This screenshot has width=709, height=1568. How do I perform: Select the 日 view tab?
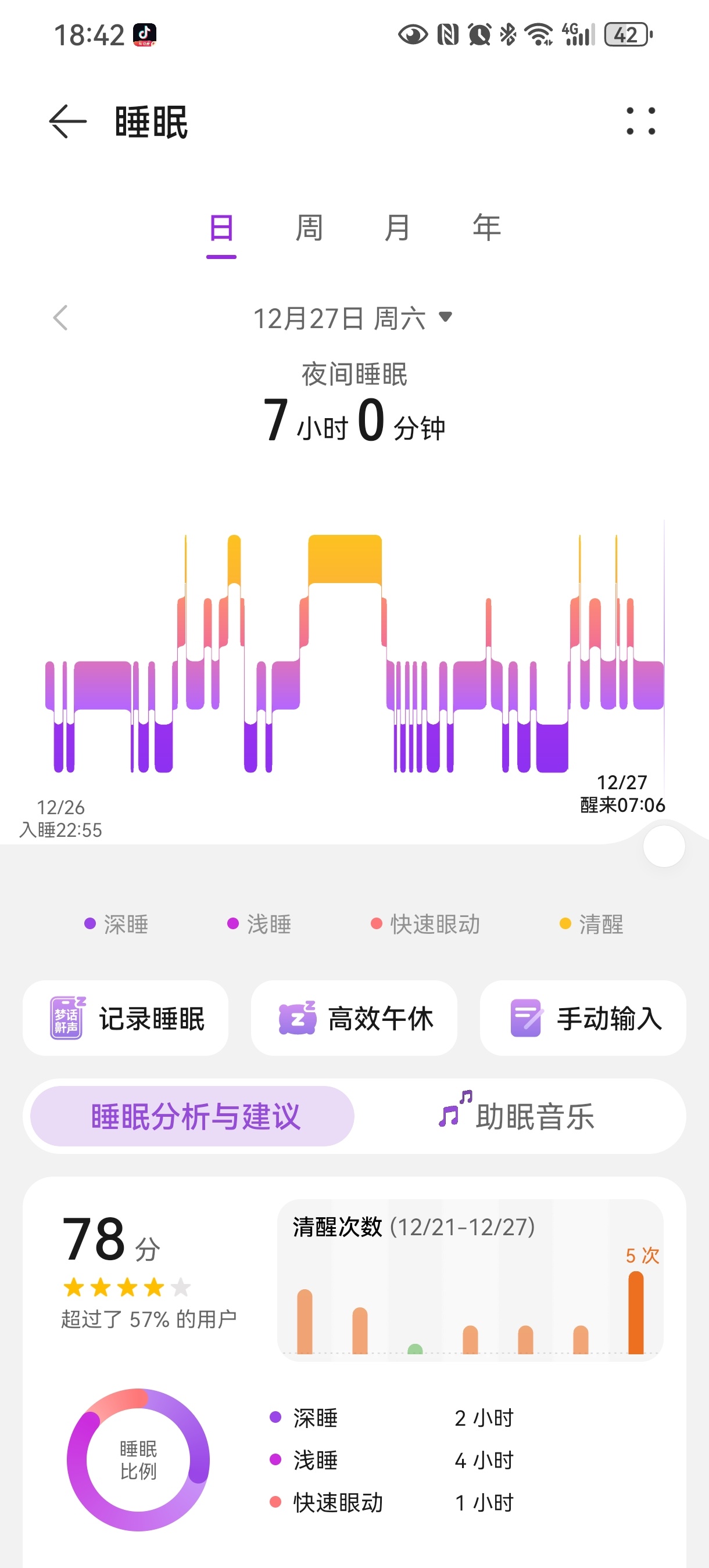(x=221, y=229)
